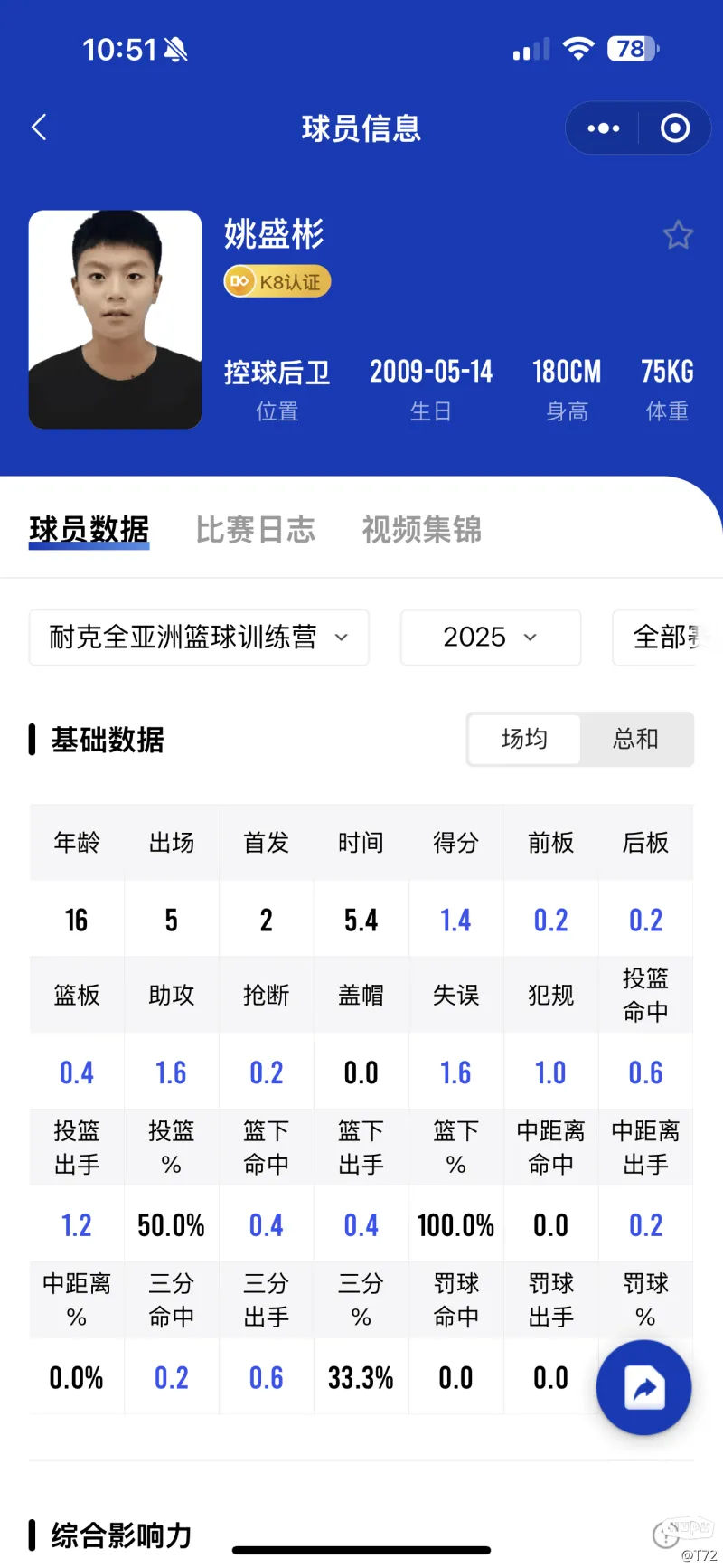Go back from the 球员信息 page
The width and height of the screenshot is (723, 1568).
[39, 128]
